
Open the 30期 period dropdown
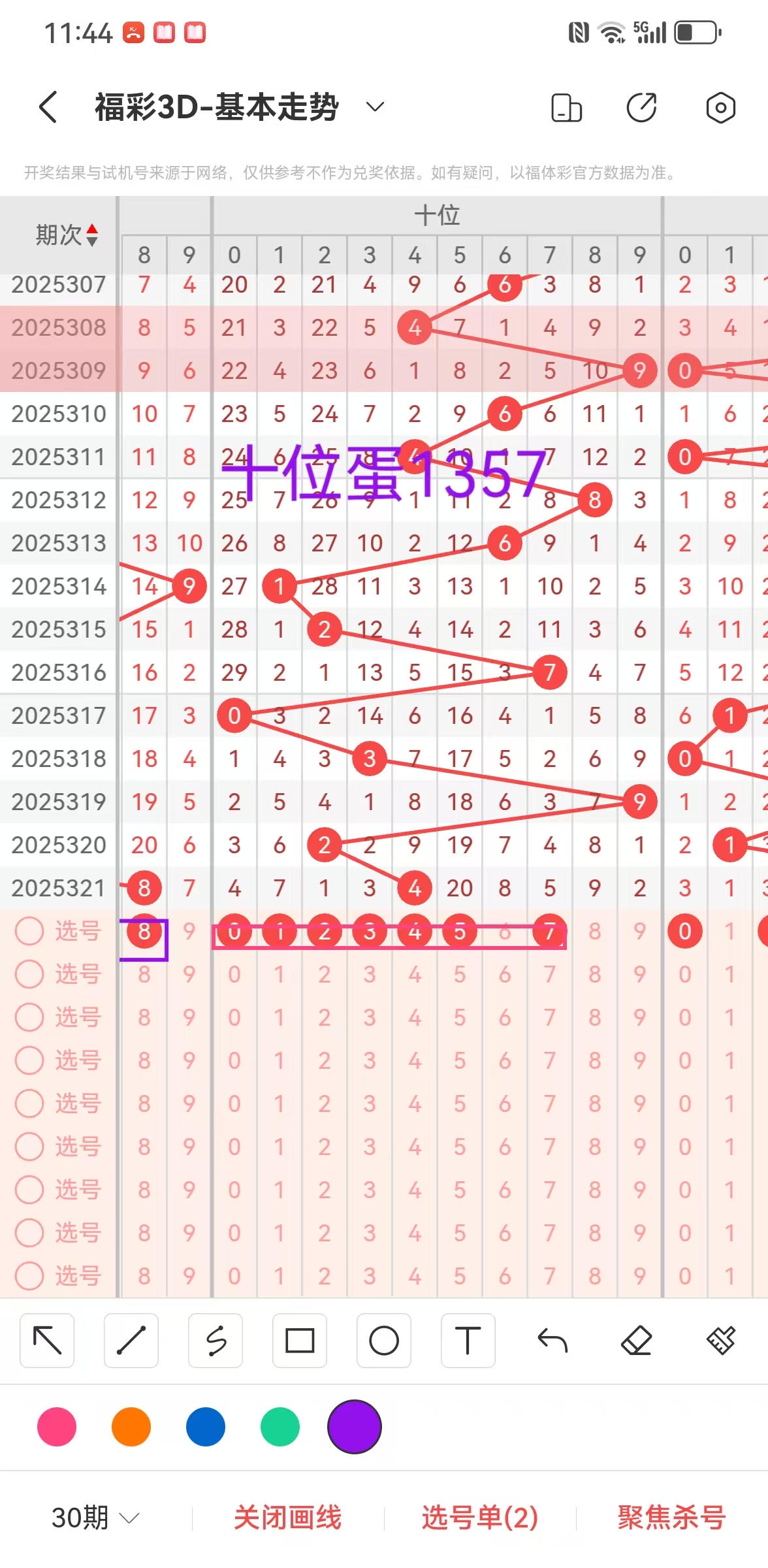click(x=95, y=1517)
